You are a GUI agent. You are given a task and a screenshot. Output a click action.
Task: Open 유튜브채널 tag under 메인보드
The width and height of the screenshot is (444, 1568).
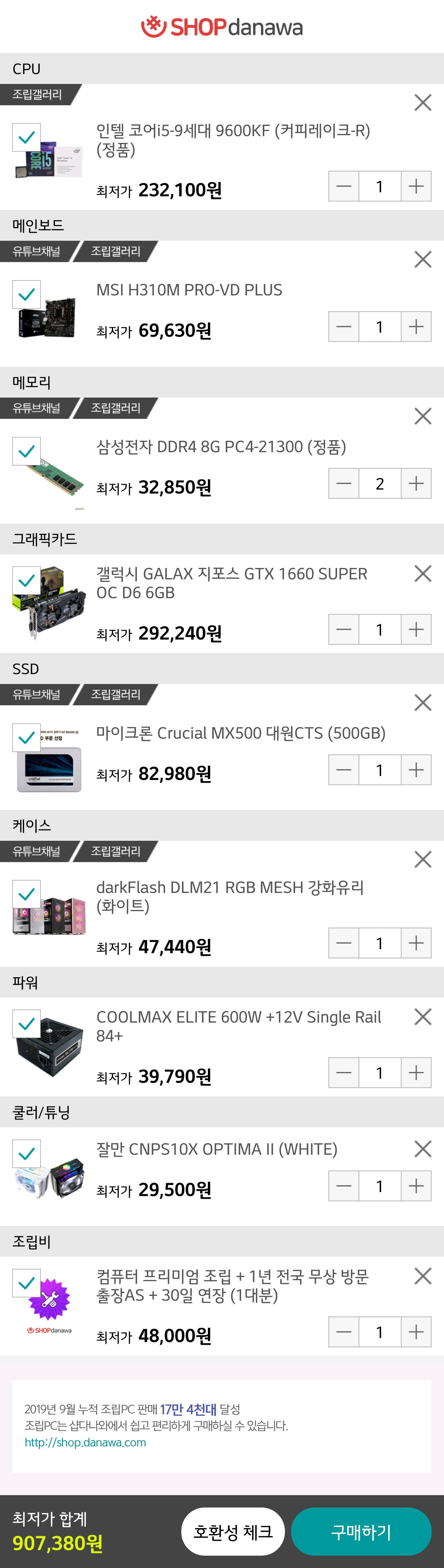(x=36, y=251)
